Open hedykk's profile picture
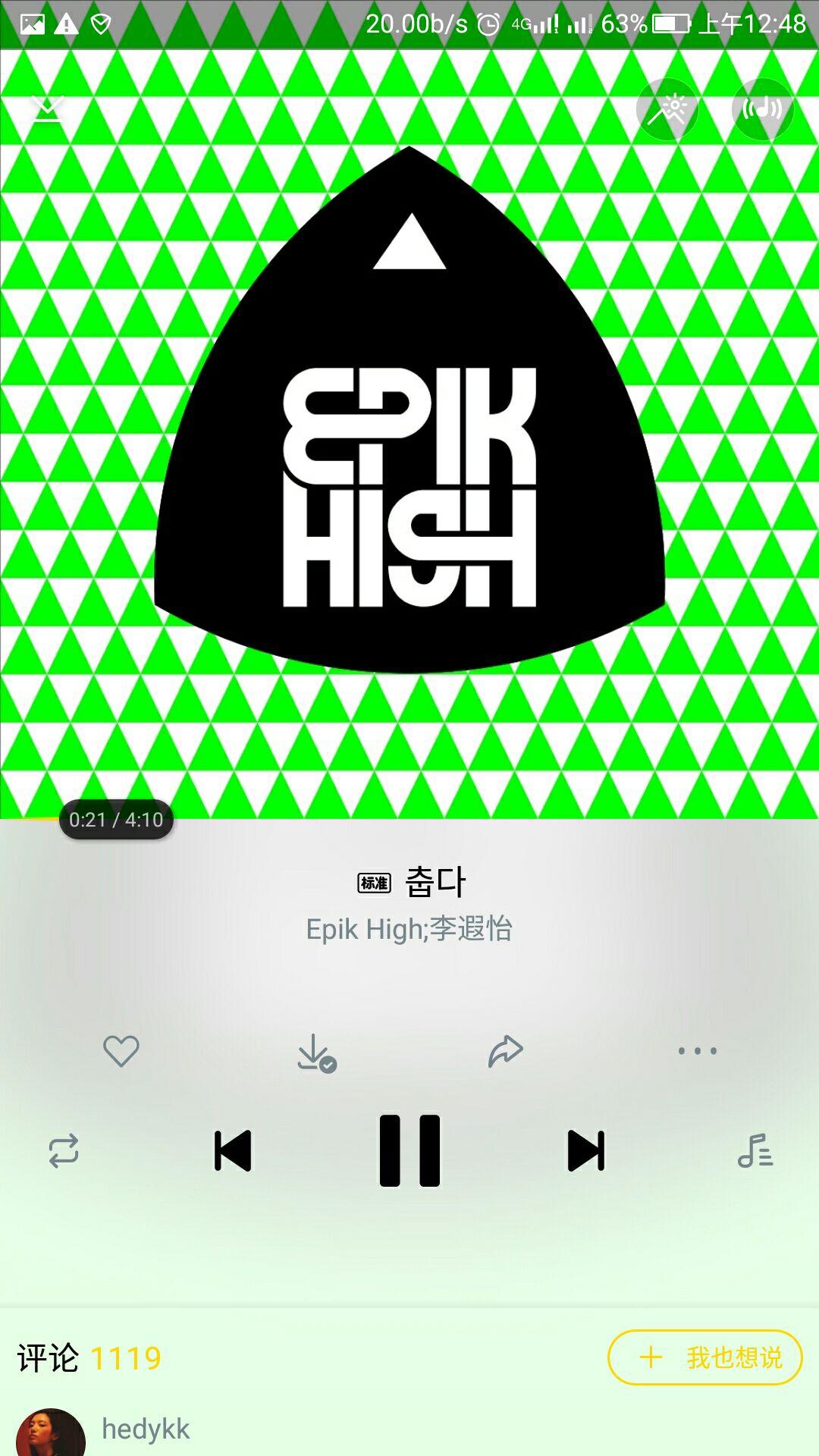 (x=50, y=1435)
